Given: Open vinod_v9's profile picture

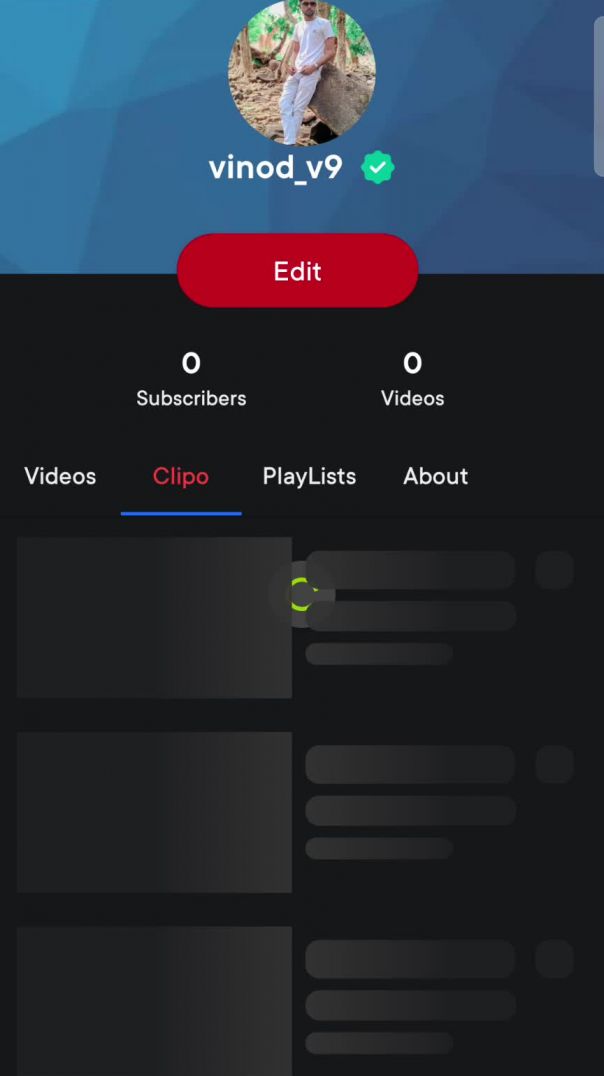Looking at the screenshot, I should point(301,72).
